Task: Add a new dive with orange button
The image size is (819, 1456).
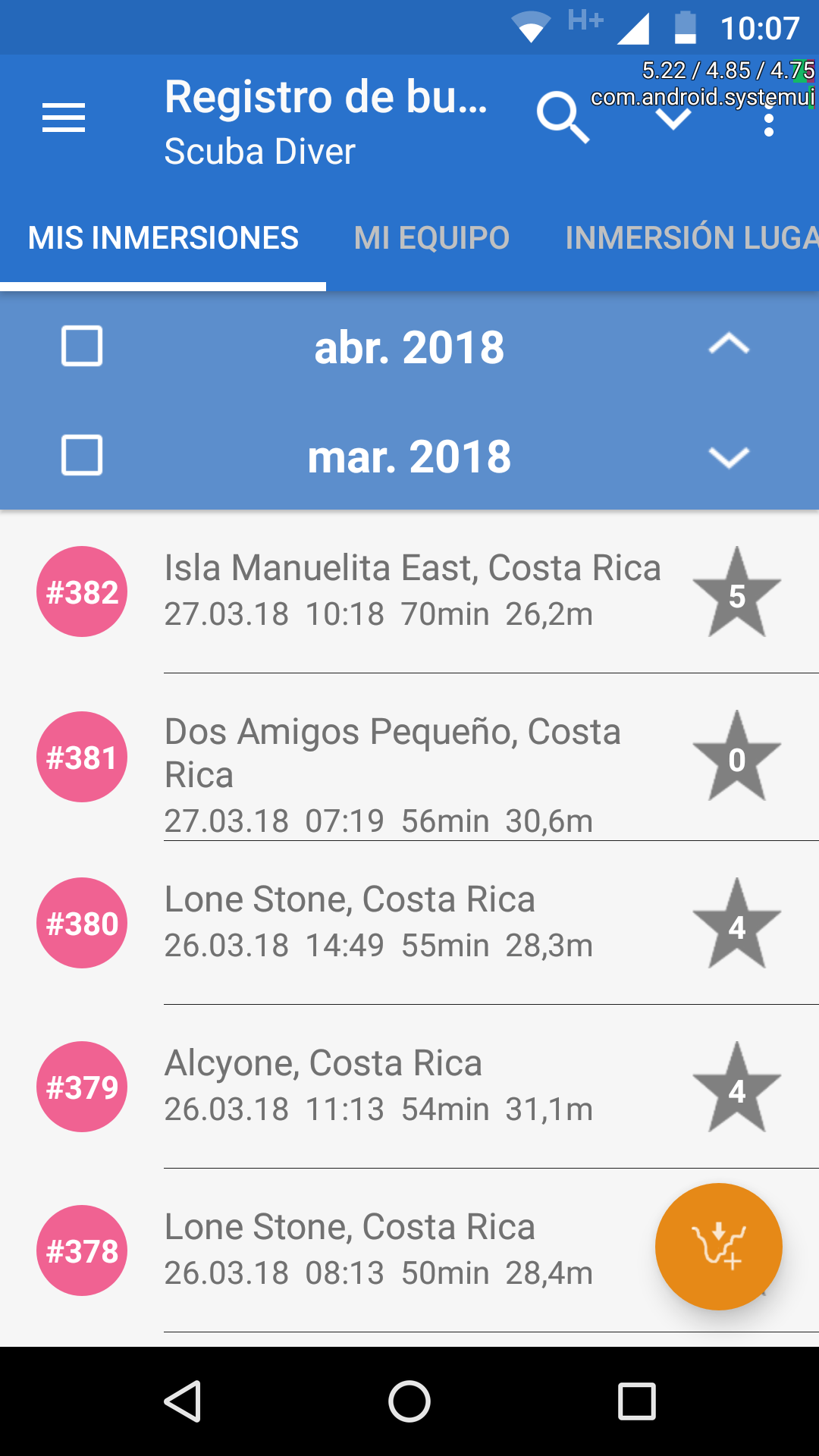Action: 719,1247
